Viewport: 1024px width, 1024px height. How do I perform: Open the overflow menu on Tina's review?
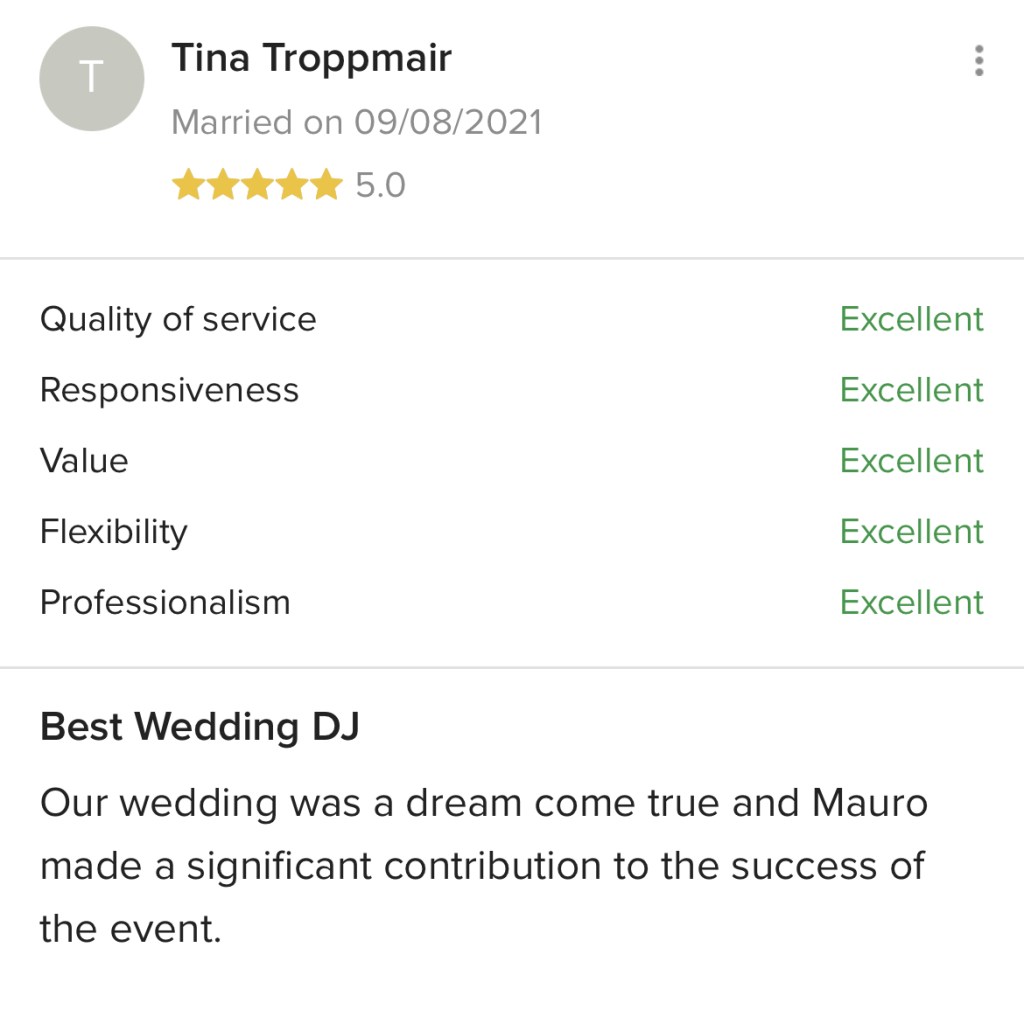coord(978,61)
